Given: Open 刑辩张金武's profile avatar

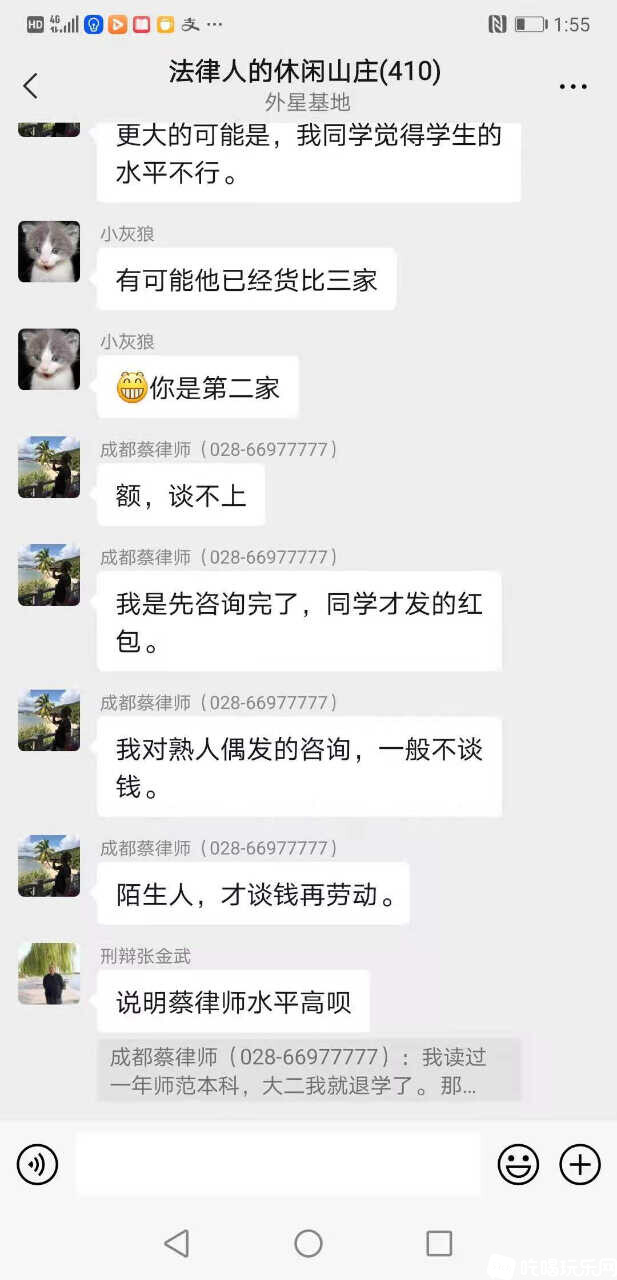Looking at the screenshot, I should pos(48,973).
